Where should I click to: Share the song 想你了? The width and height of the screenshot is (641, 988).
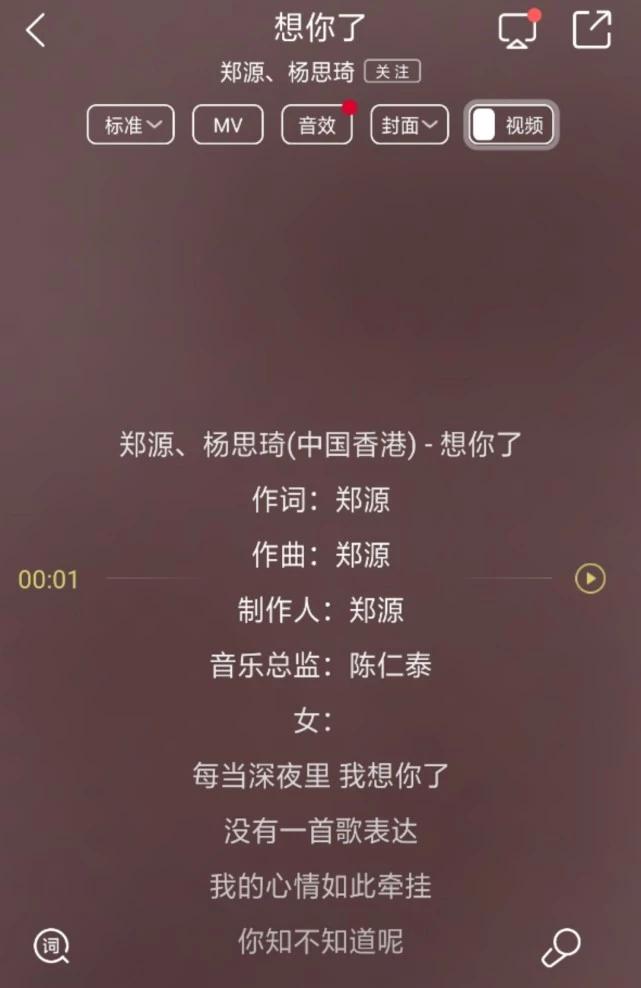[x=591, y=30]
